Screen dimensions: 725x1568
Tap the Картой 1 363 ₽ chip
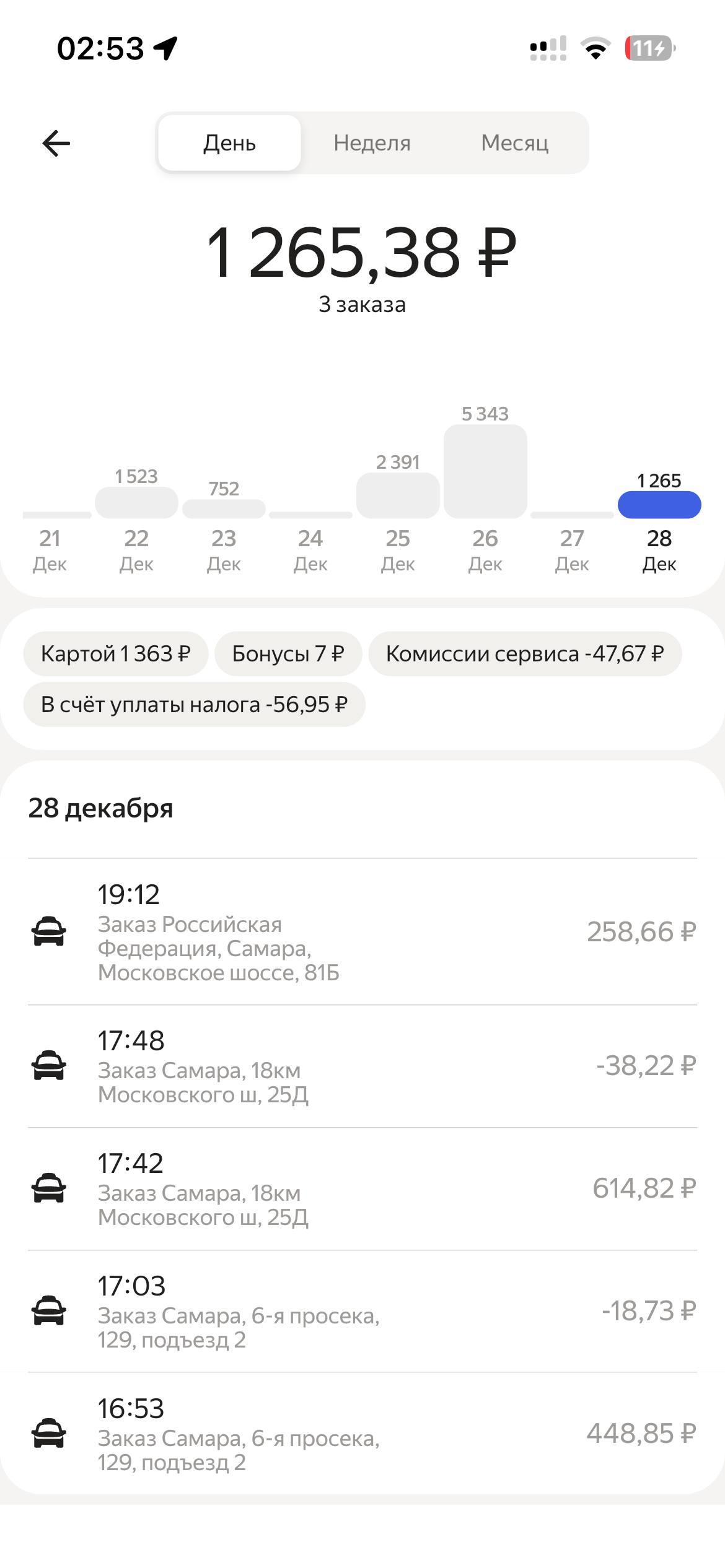(115, 654)
